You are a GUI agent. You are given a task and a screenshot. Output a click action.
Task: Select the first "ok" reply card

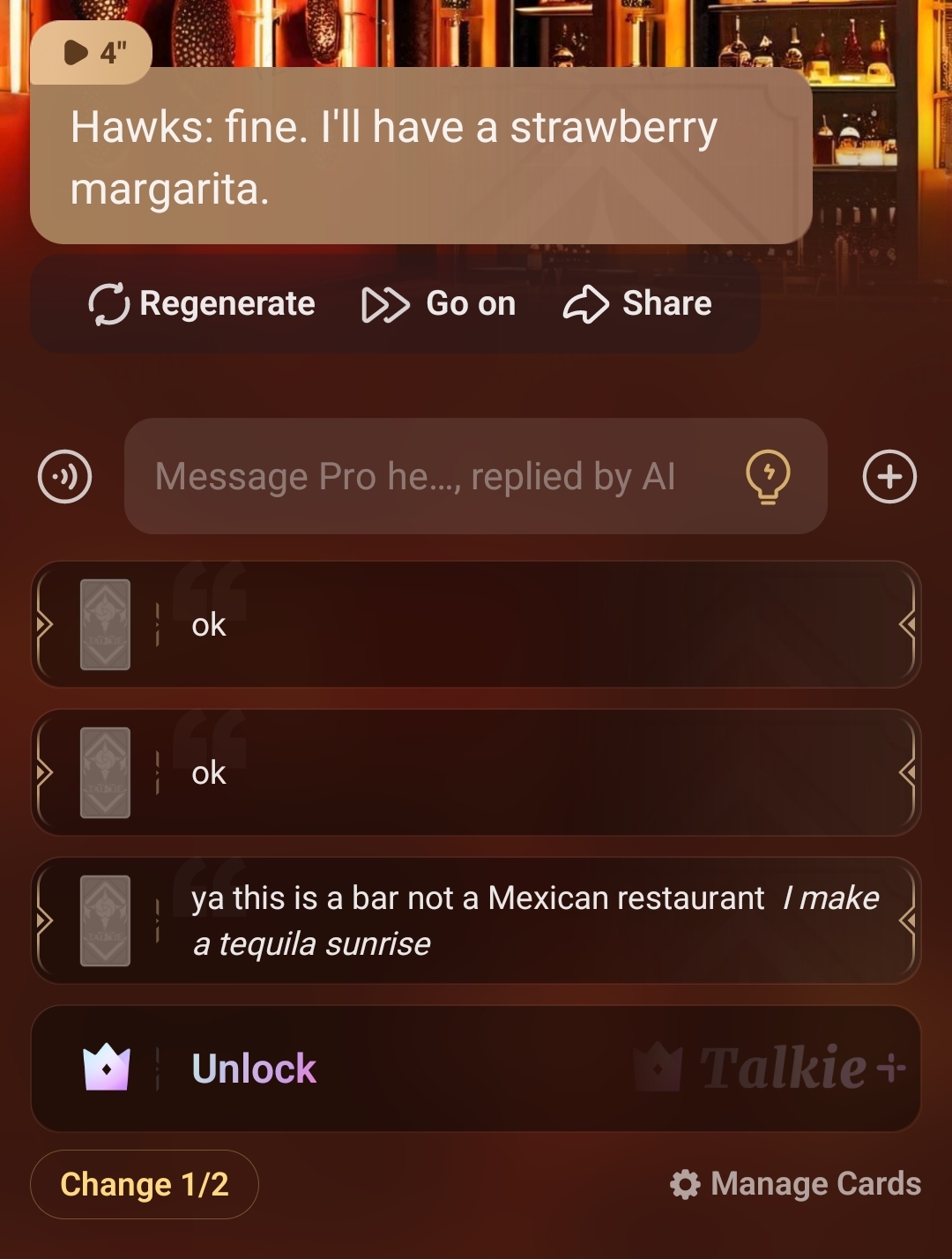coord(476,624)
